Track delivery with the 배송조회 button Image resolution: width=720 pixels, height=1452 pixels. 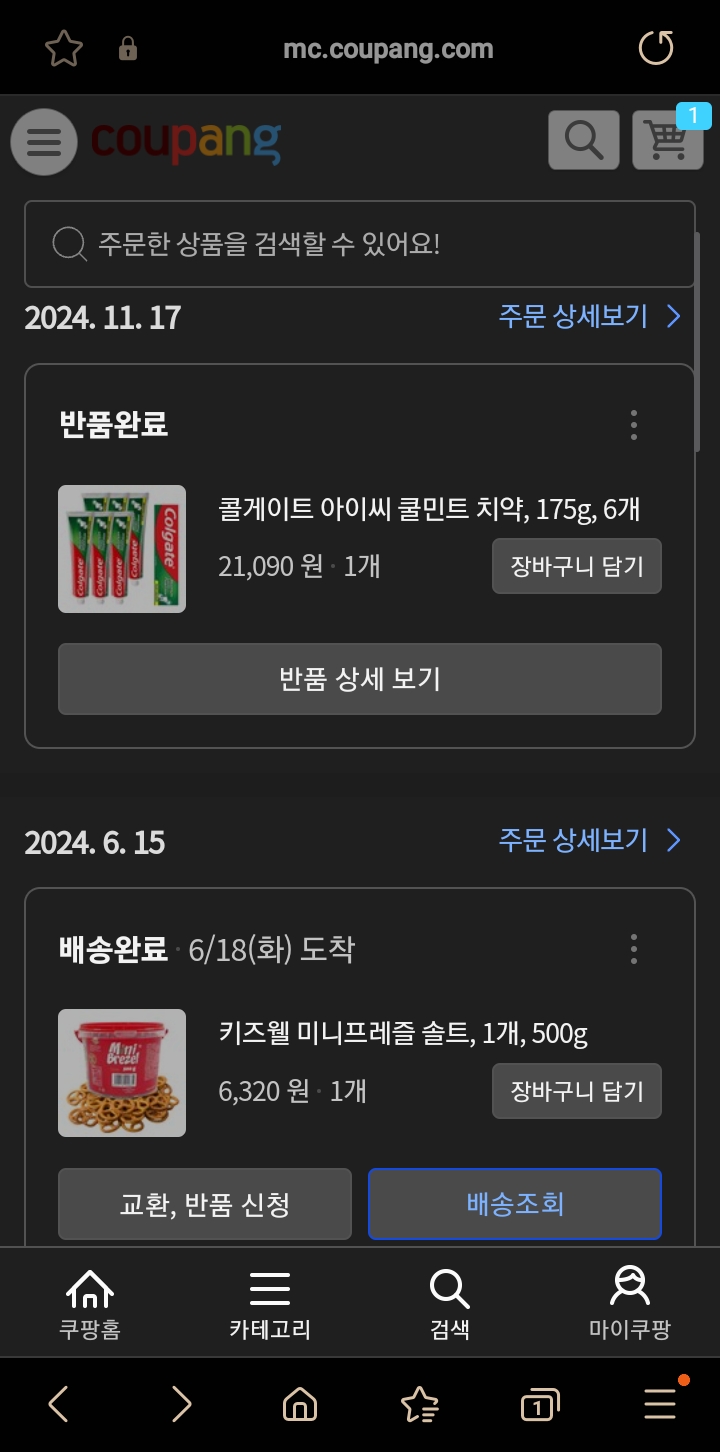[515, 1204]
